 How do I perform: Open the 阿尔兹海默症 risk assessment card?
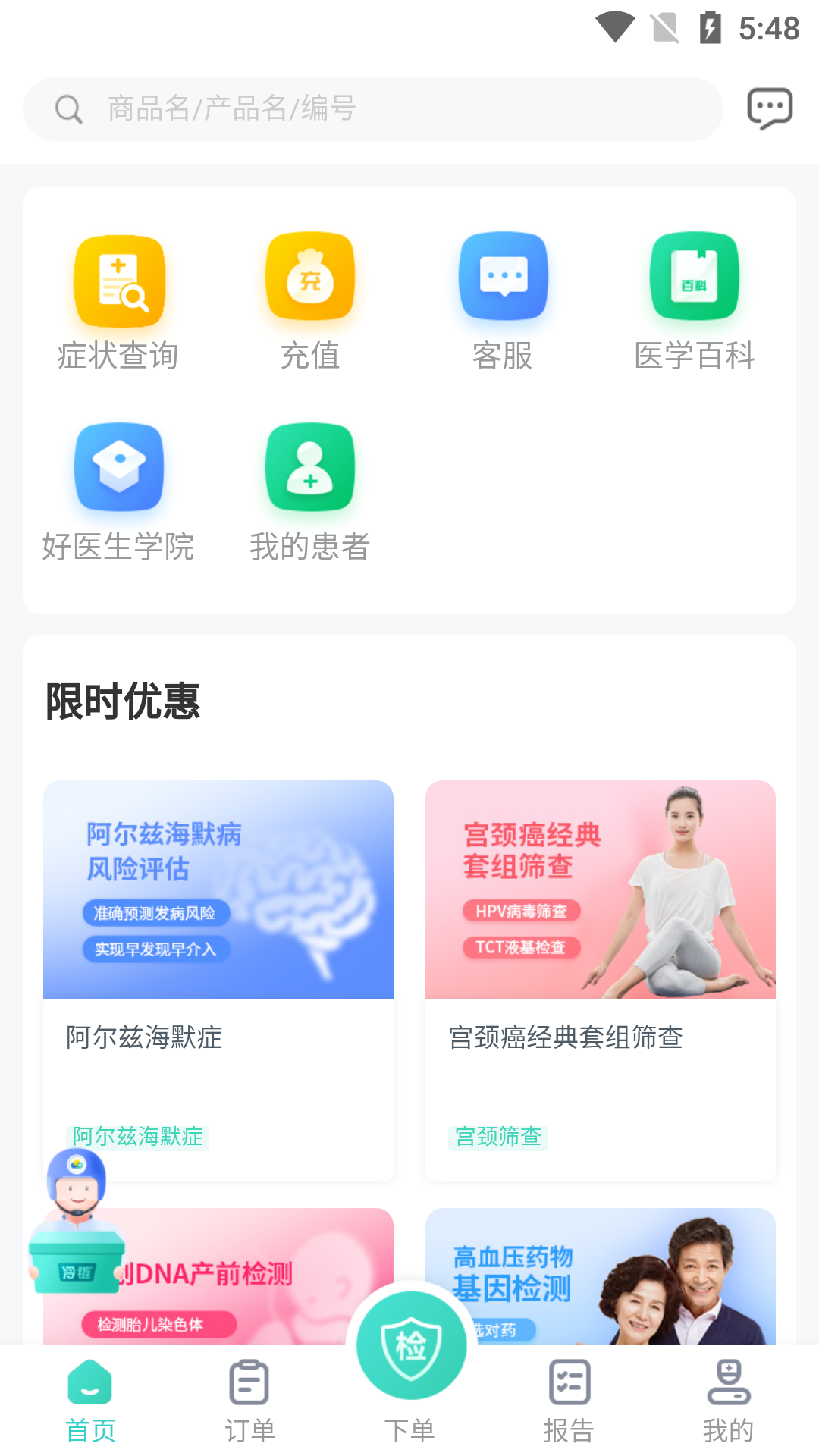[218, 890]
